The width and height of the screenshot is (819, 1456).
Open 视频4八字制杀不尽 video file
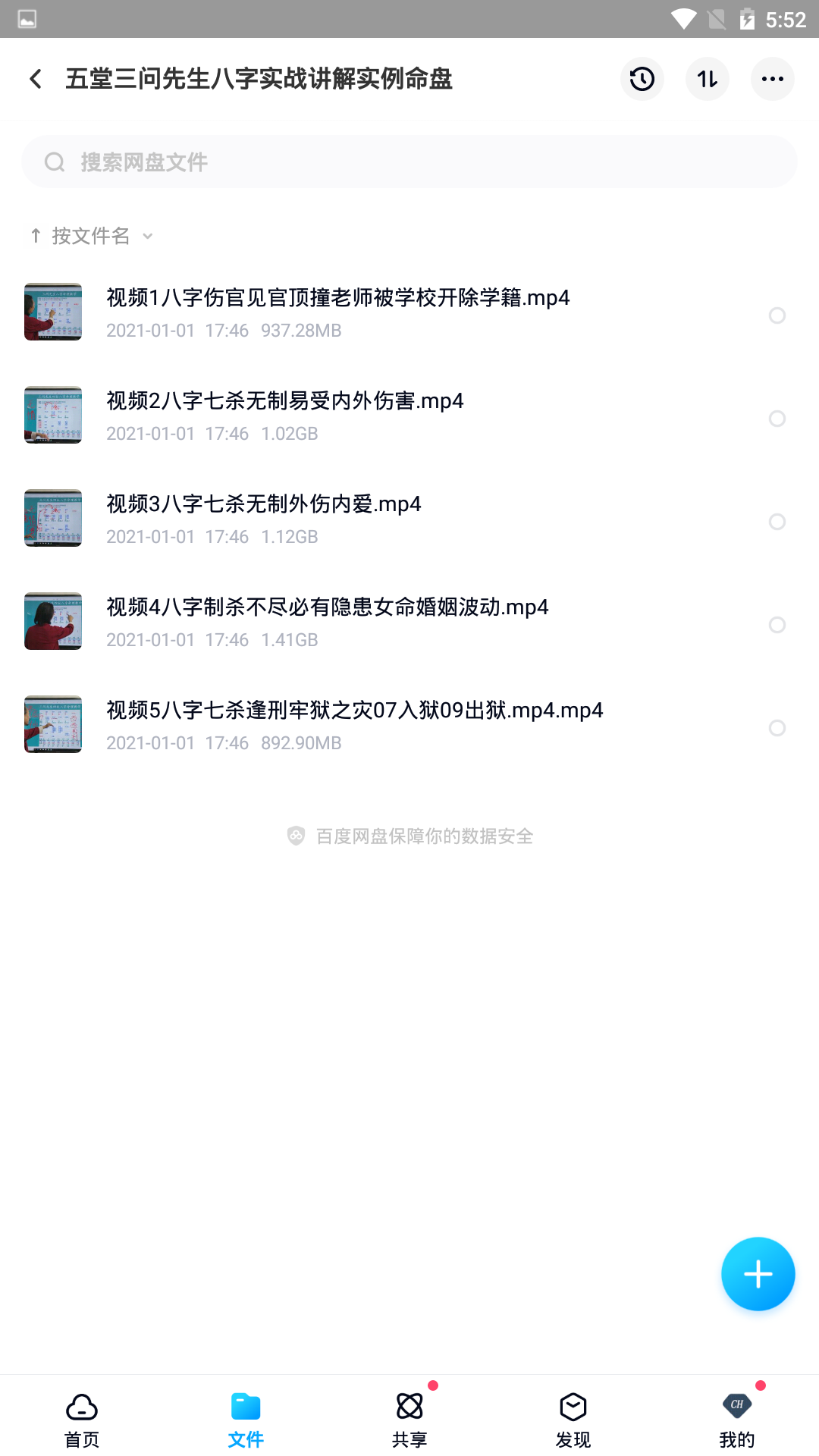tap(409, 622)
